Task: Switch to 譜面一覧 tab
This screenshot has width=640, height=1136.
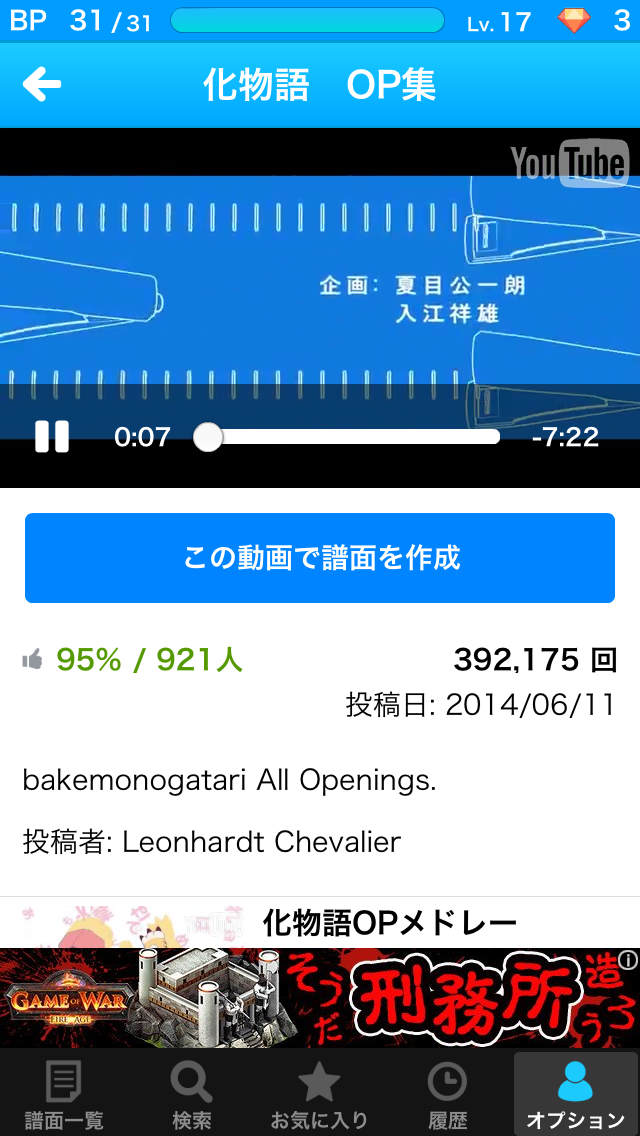Action: [x=64, y=1092]
